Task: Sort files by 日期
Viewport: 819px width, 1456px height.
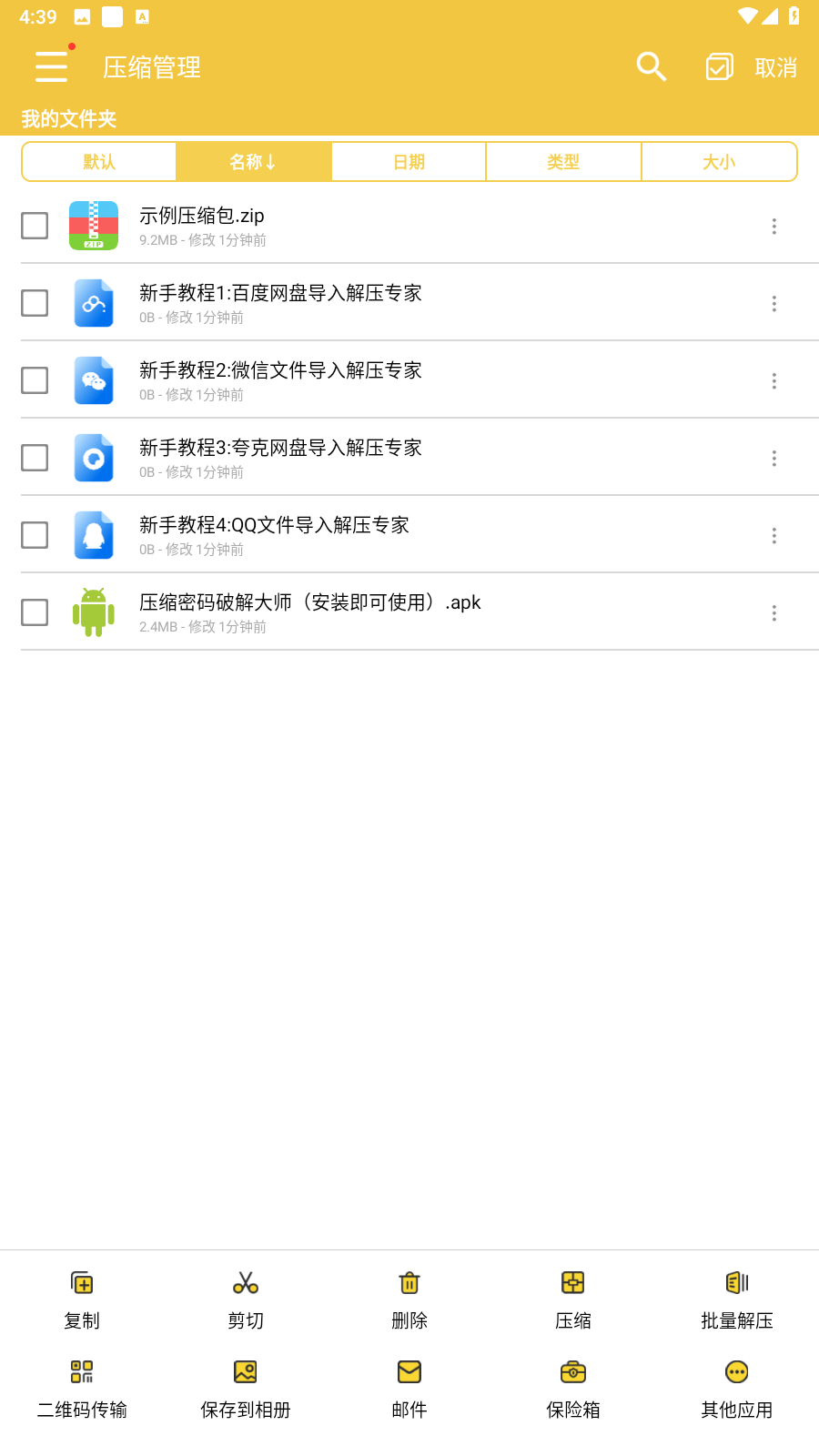Action: pyautogui.click(x=409, y=162)
